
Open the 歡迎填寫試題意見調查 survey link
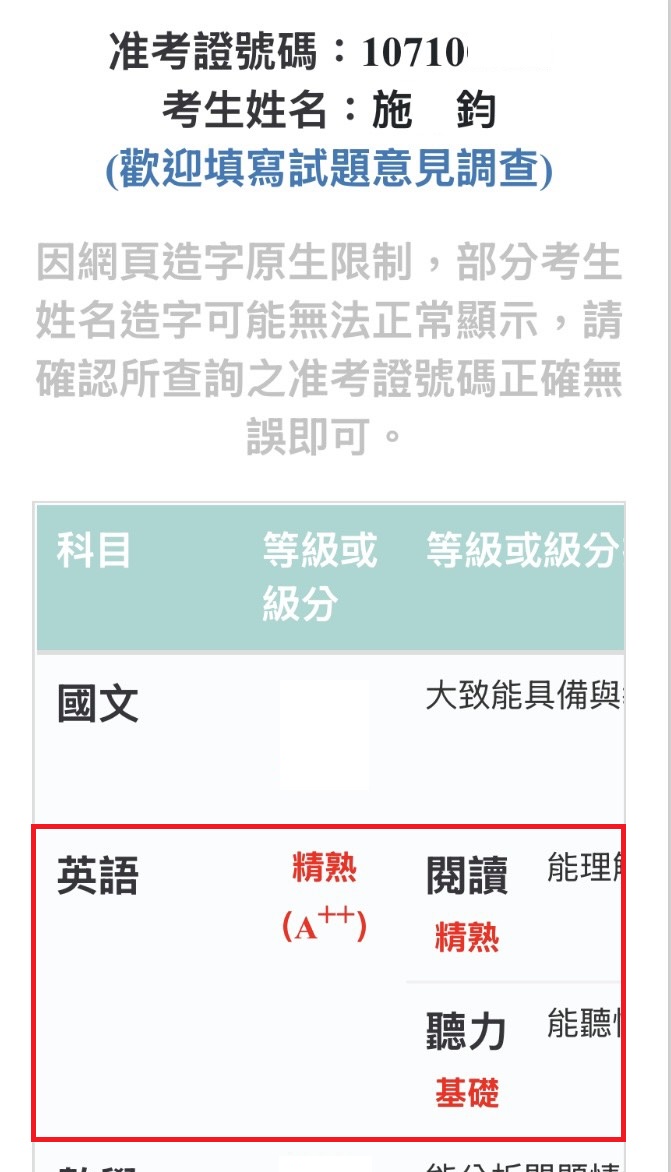tap(329, 168)
